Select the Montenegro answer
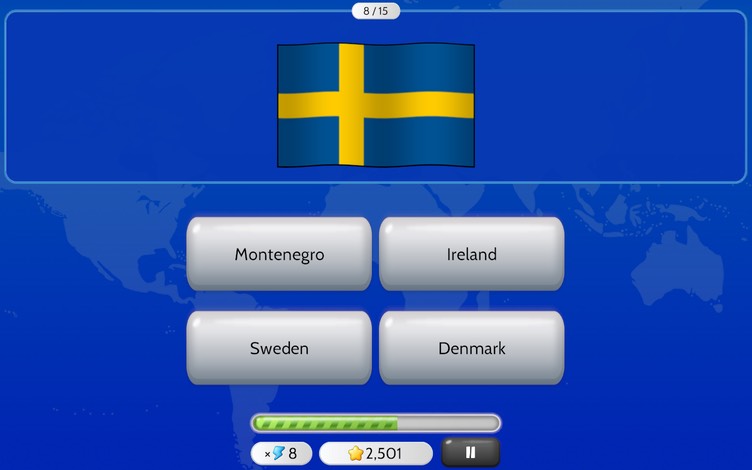This screenshot has width=752, height=470. click(279, 254)
